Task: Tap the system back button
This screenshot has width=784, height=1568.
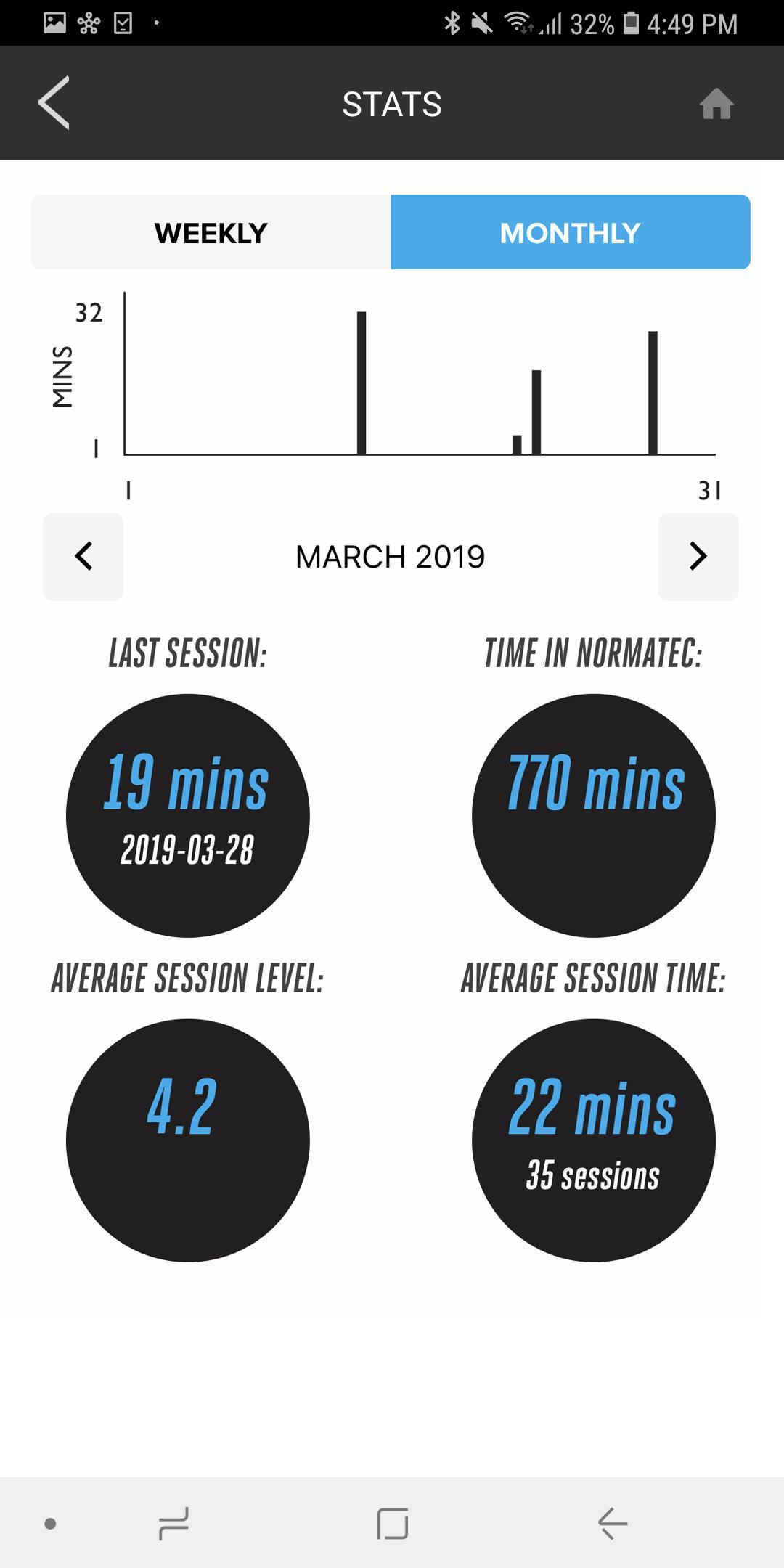Action: [x=612, y=1523]
